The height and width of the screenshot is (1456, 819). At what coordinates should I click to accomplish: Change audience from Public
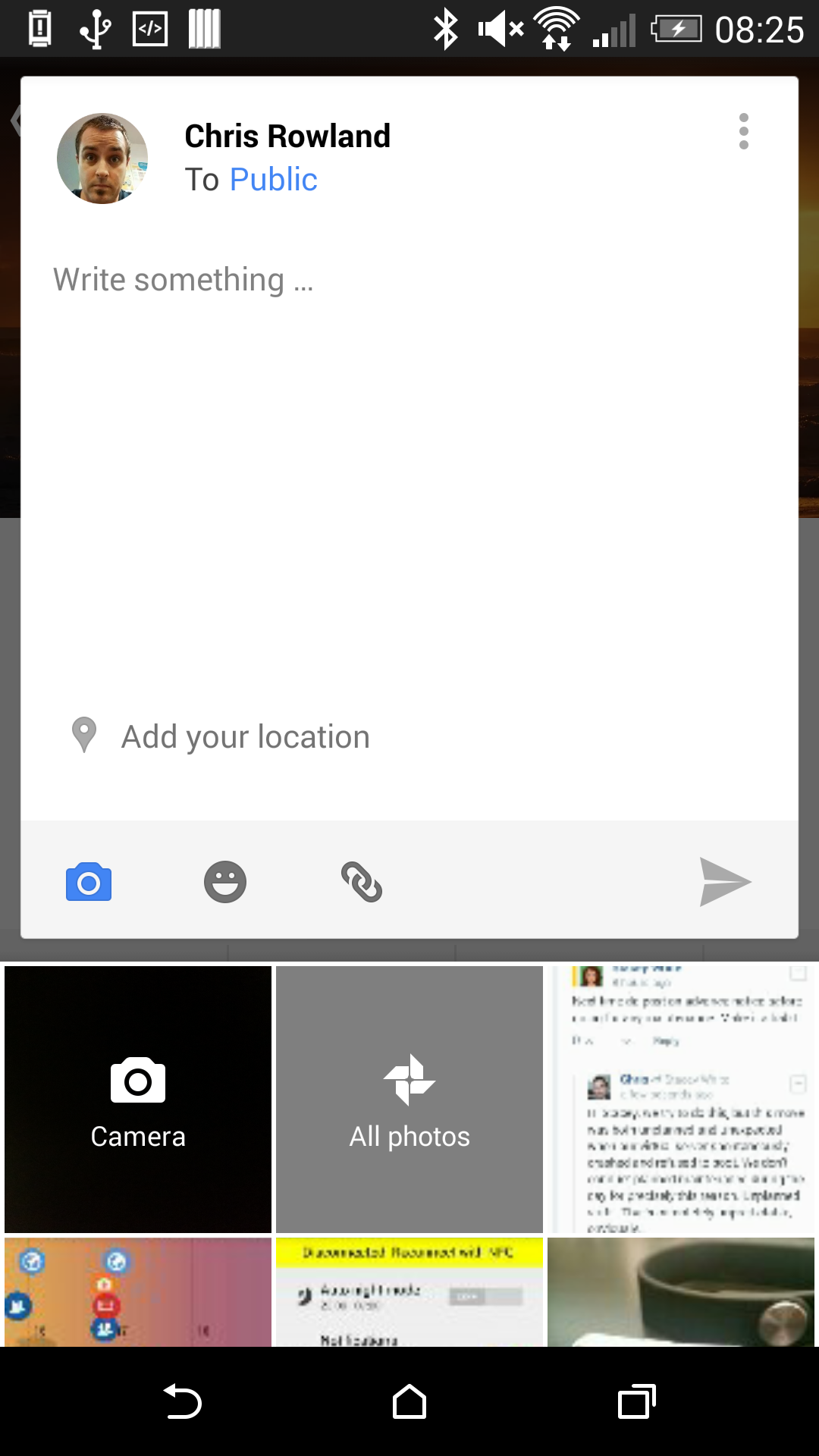pyautogui.click(x=273, y=180)
